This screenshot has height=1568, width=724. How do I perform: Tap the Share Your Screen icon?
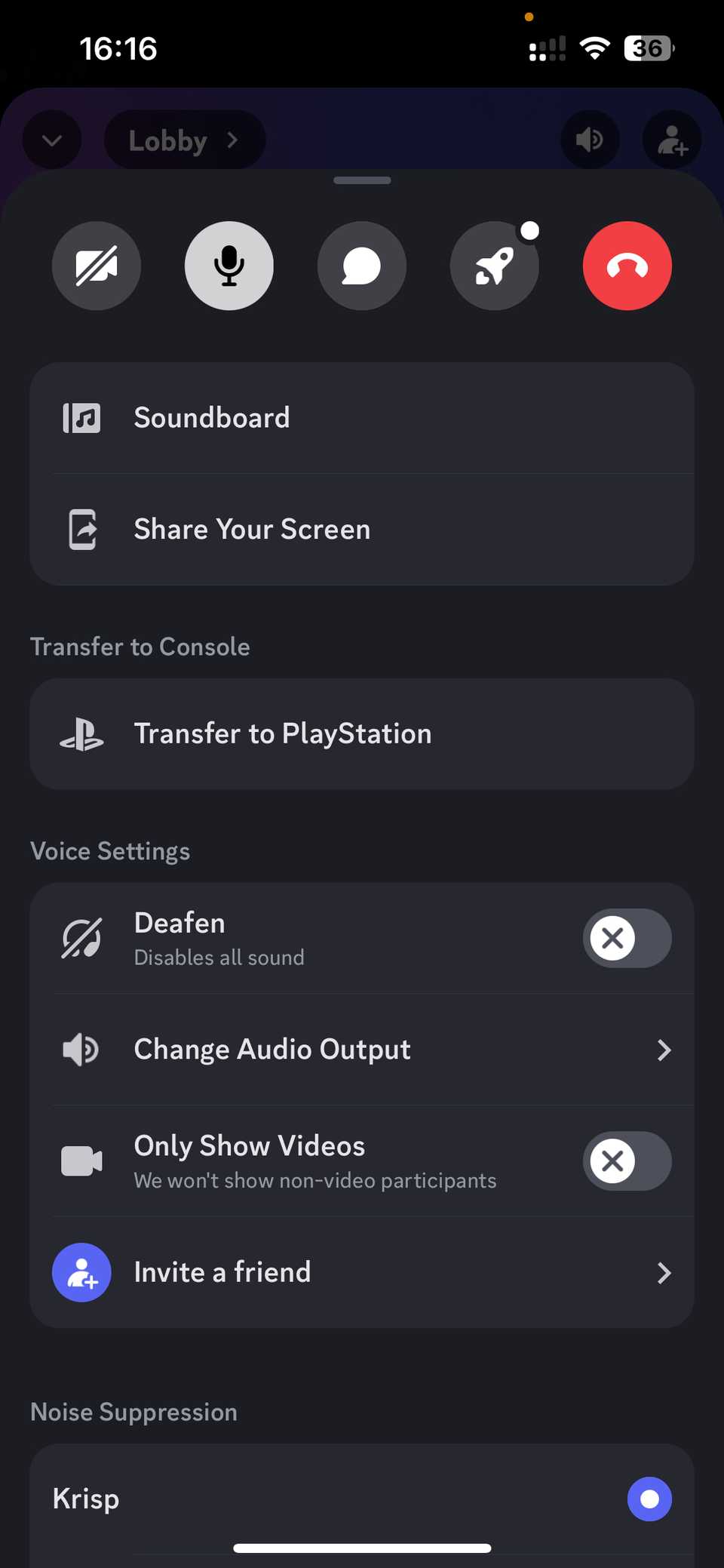81,529
